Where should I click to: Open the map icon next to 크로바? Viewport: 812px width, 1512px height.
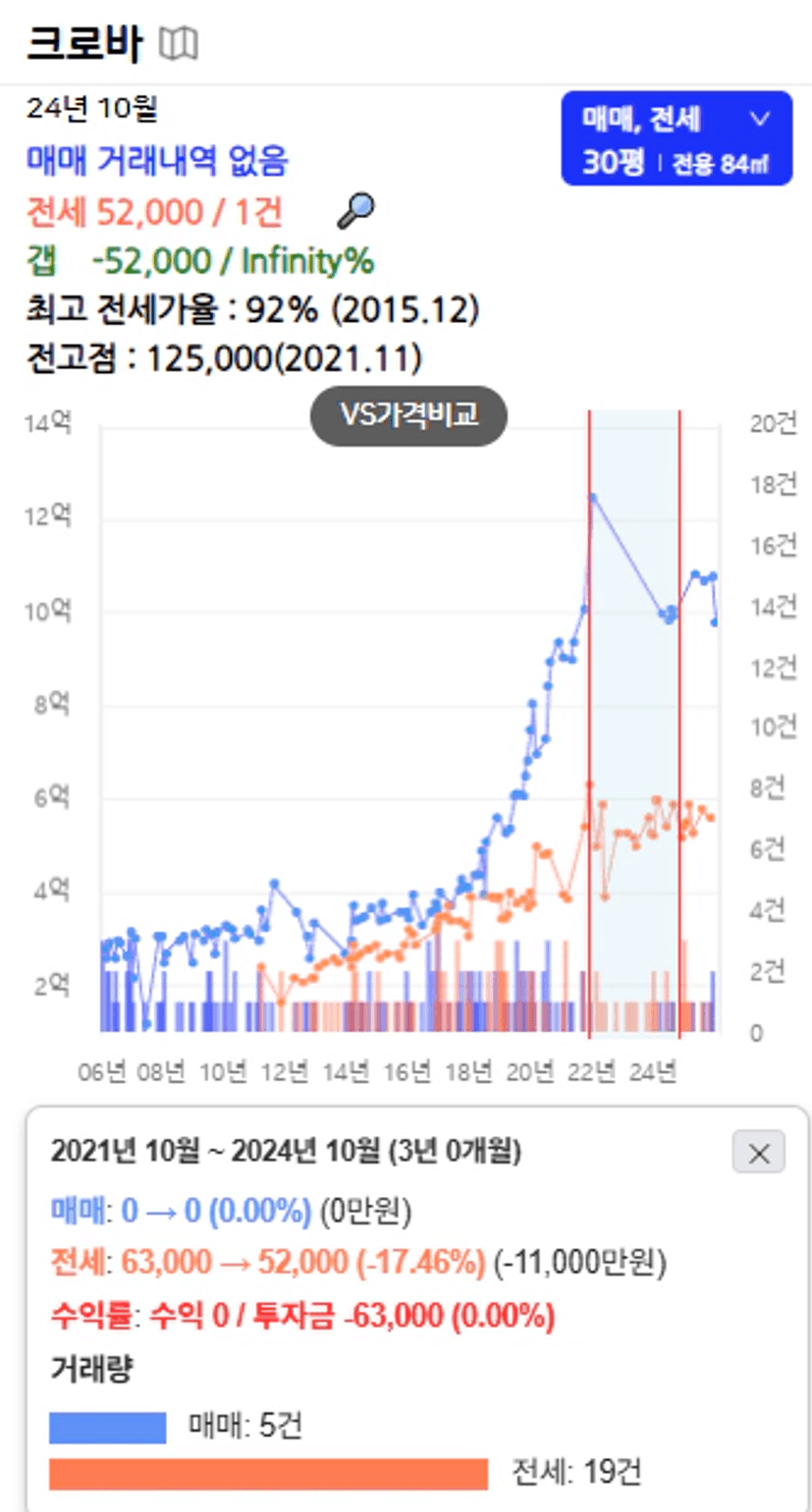pos(179,43)
